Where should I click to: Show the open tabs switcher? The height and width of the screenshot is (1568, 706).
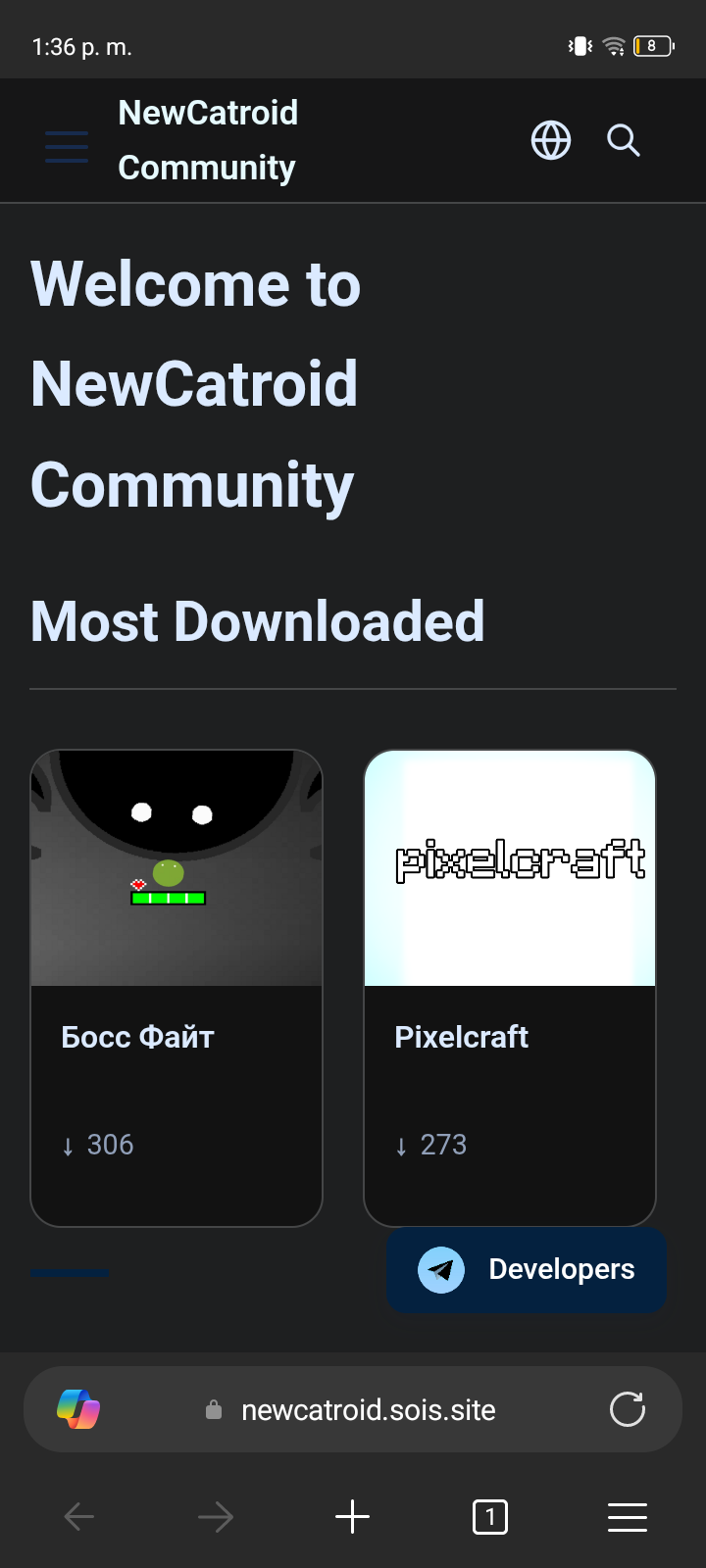(490, 1517)
